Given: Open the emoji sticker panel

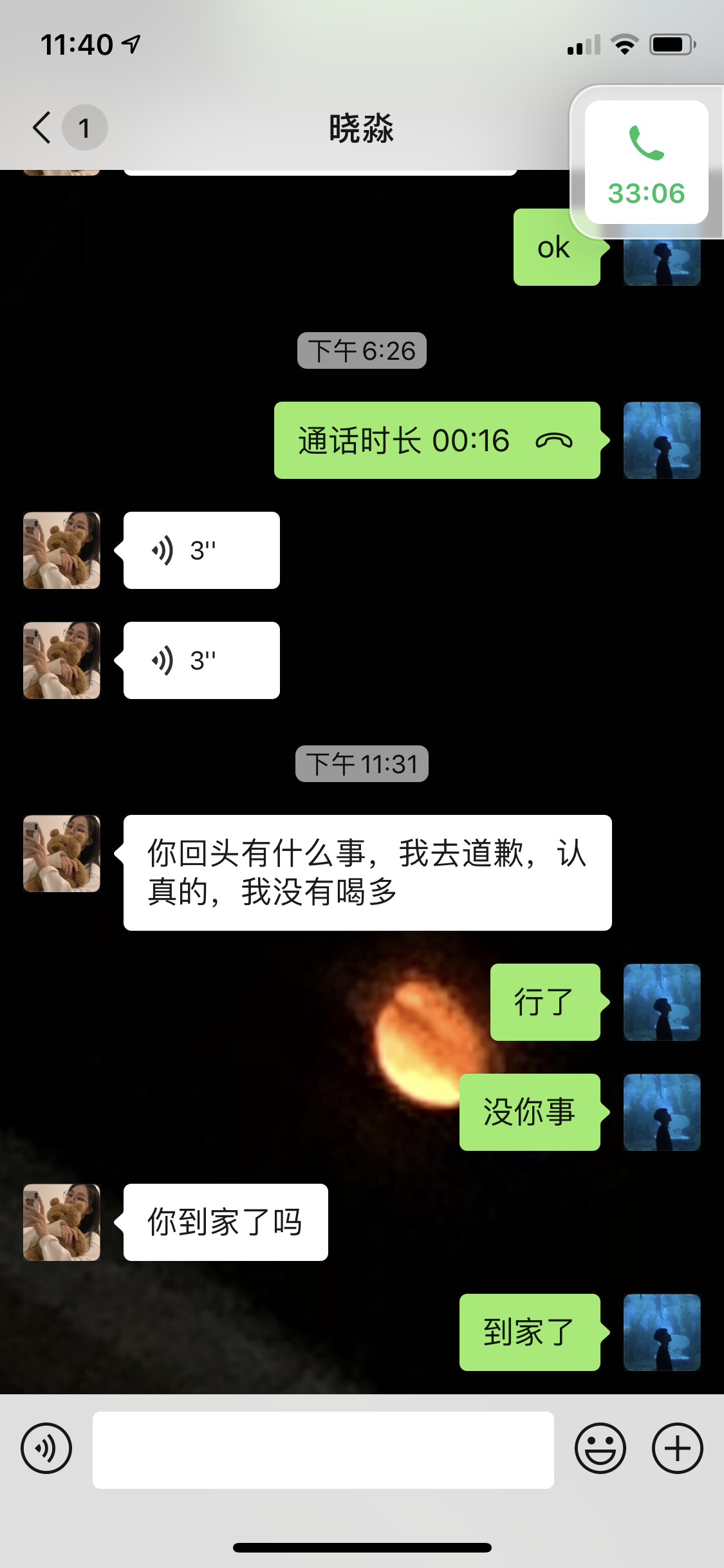Looking at the screenshot, I should tap(600, 1449).
